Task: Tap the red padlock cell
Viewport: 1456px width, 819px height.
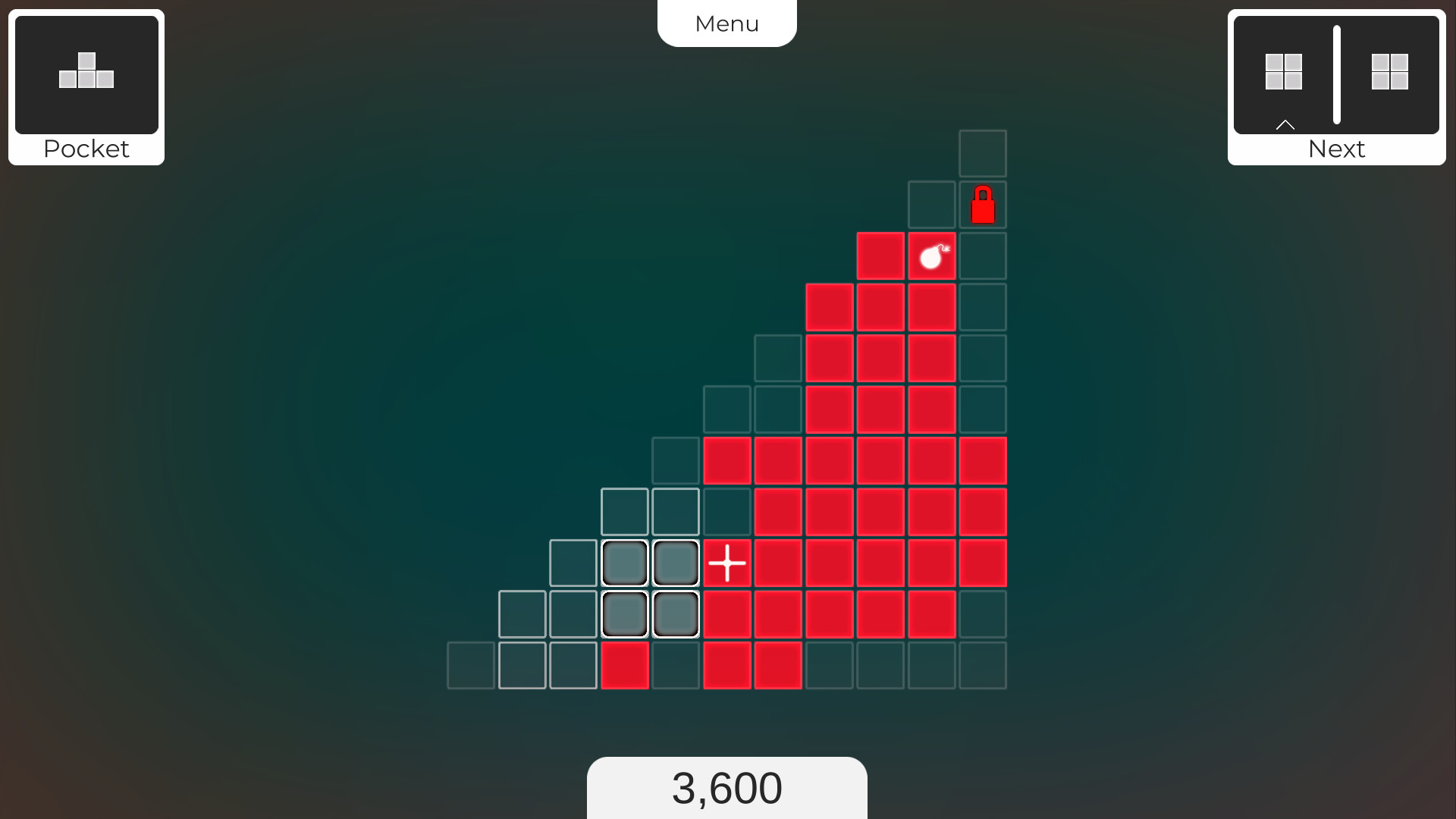Action: 983,205
